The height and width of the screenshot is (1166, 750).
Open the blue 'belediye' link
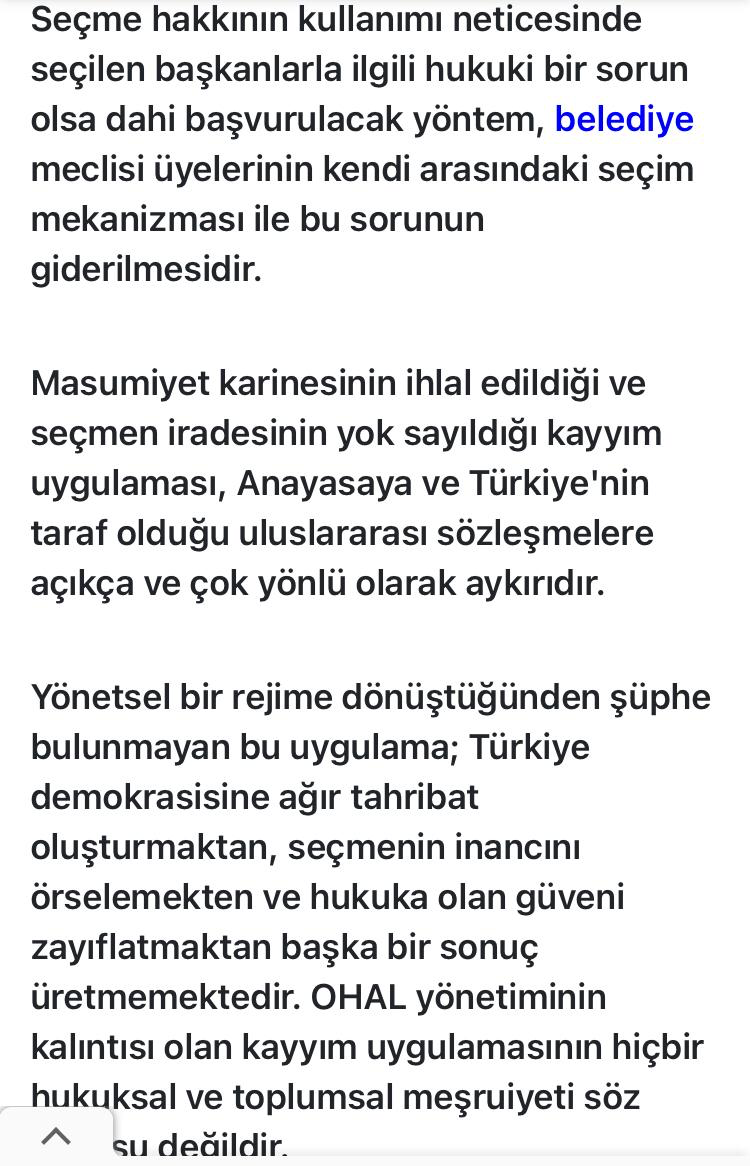pyautogui.click(x=624, y=119)
